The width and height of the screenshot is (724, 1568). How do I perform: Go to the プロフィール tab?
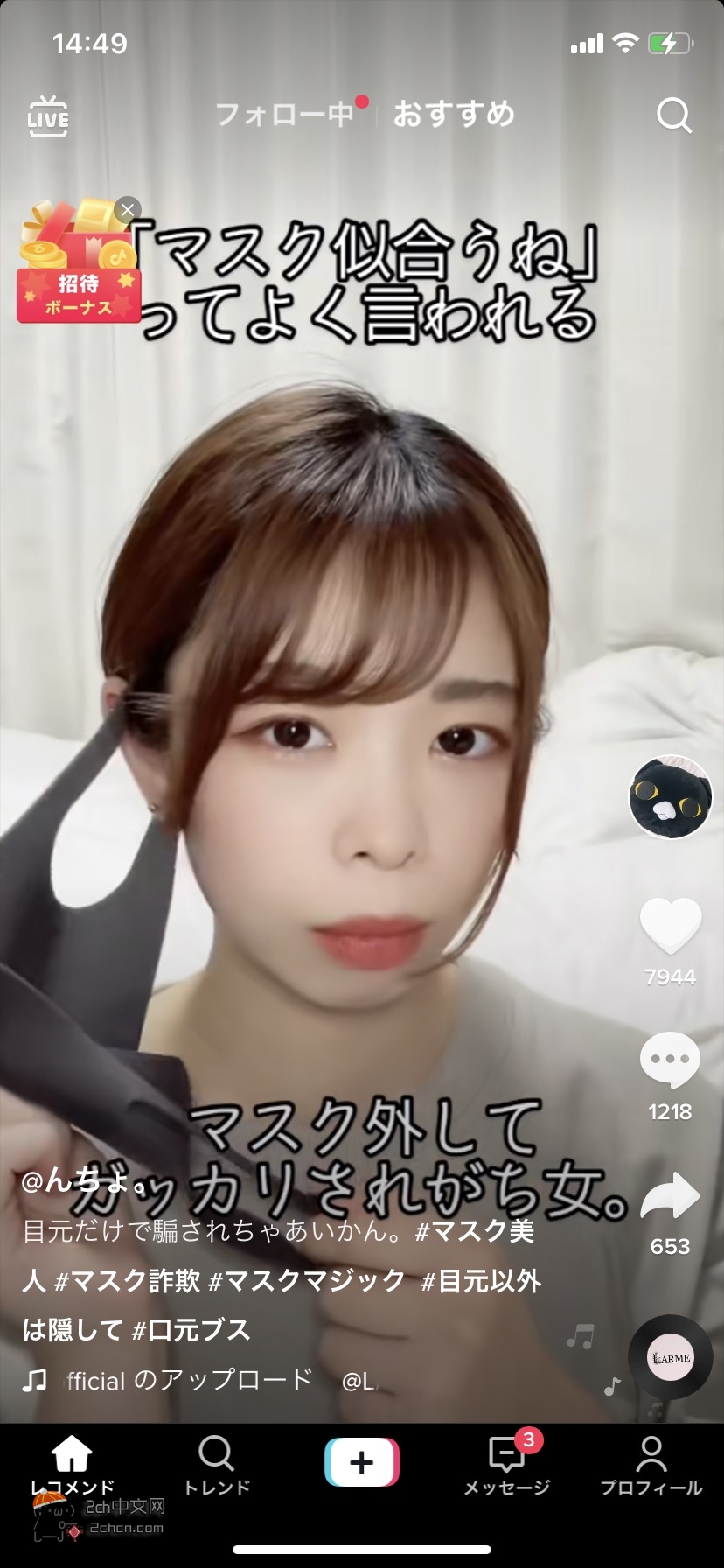tap(651, 1466)
